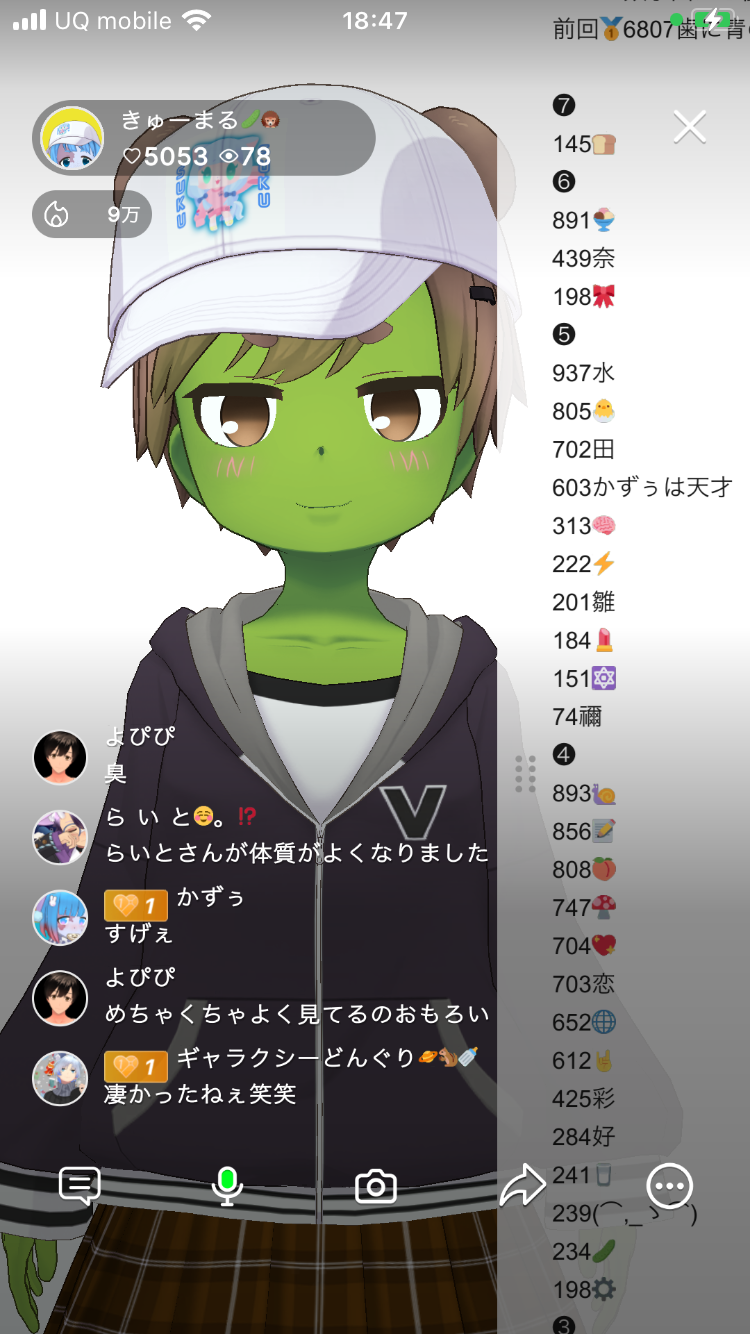
Task: View かずぅ's commenter avatar
Action: pos(60,917)
